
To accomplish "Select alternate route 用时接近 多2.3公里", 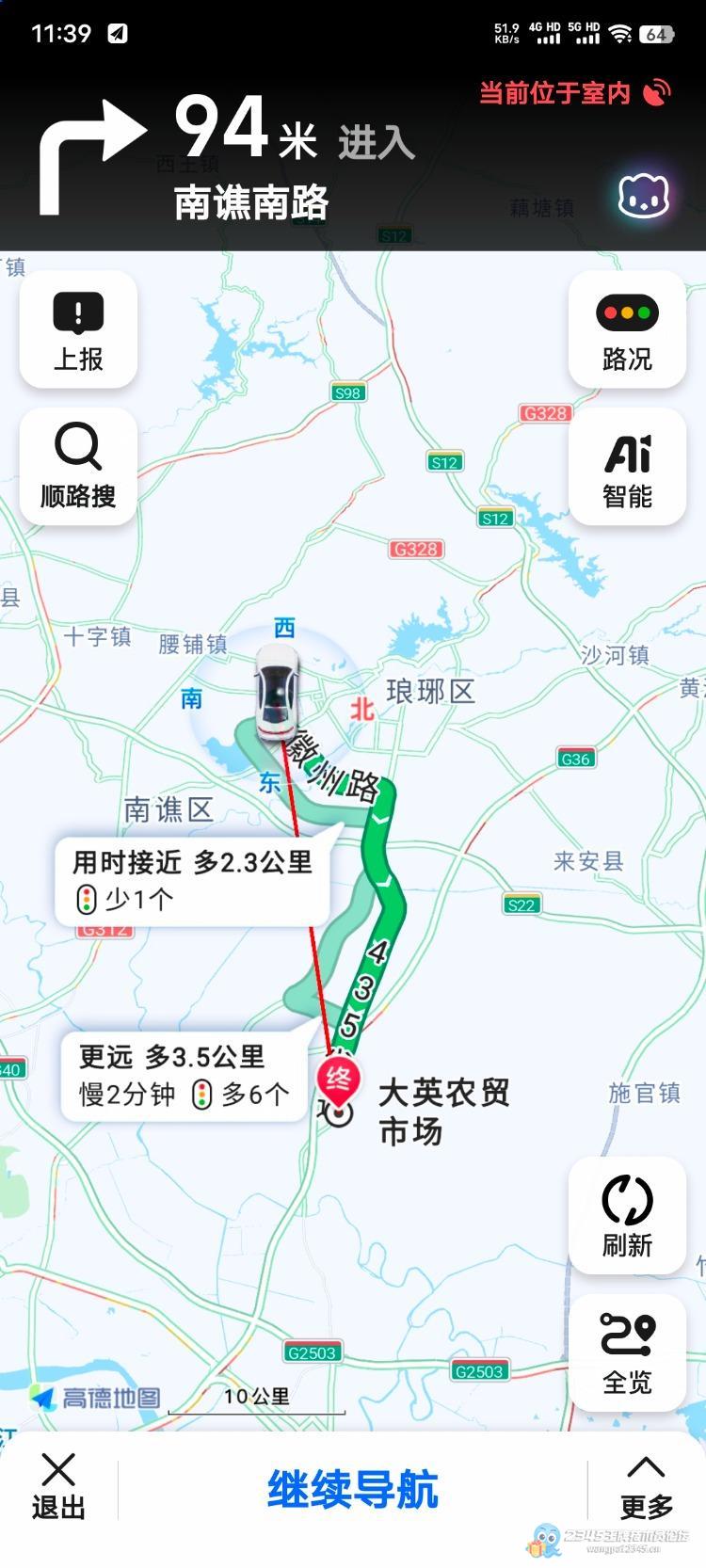I will tap(192, 880).
